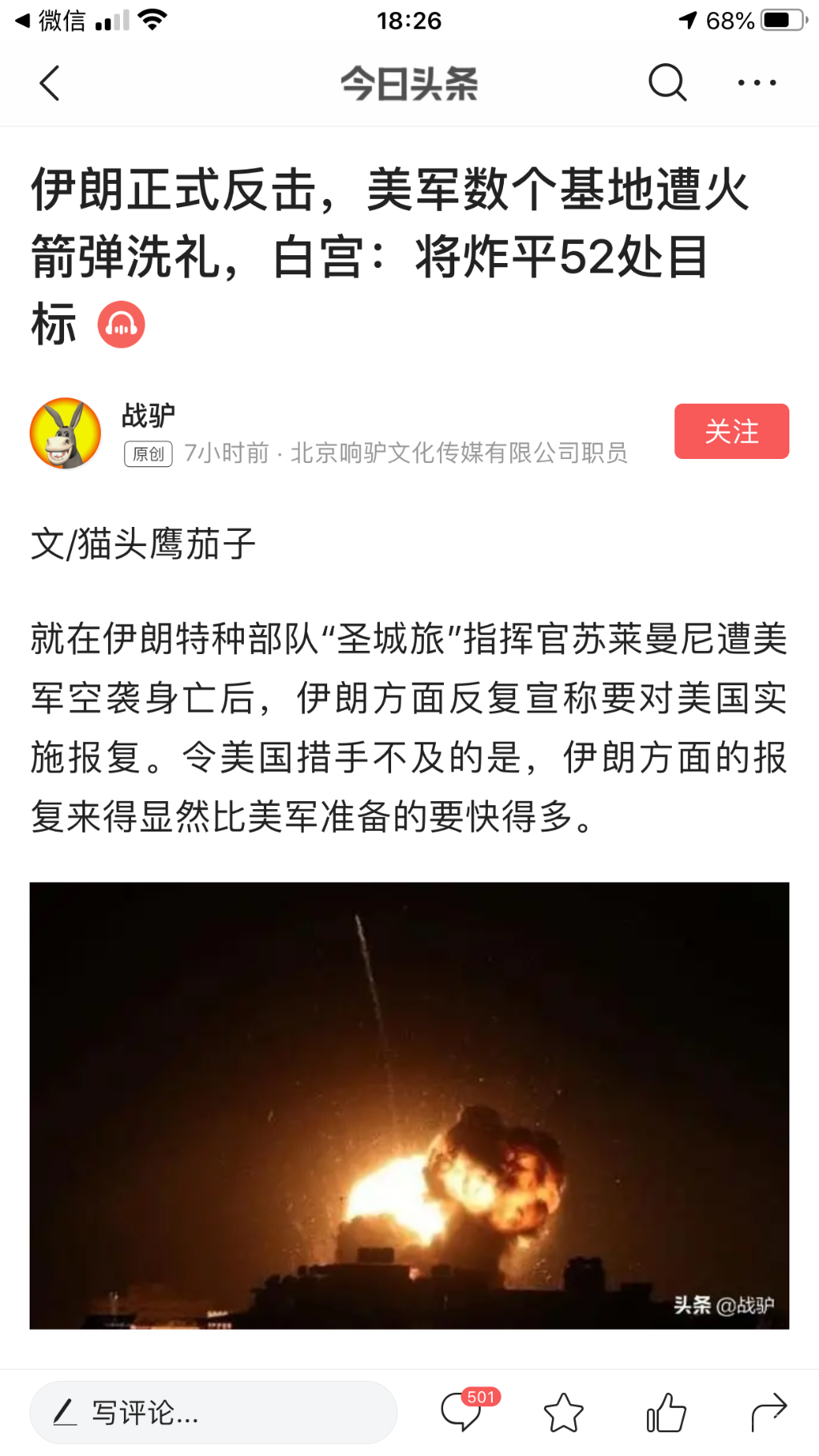Return to 微信 via status bar link

coord(50,20)
